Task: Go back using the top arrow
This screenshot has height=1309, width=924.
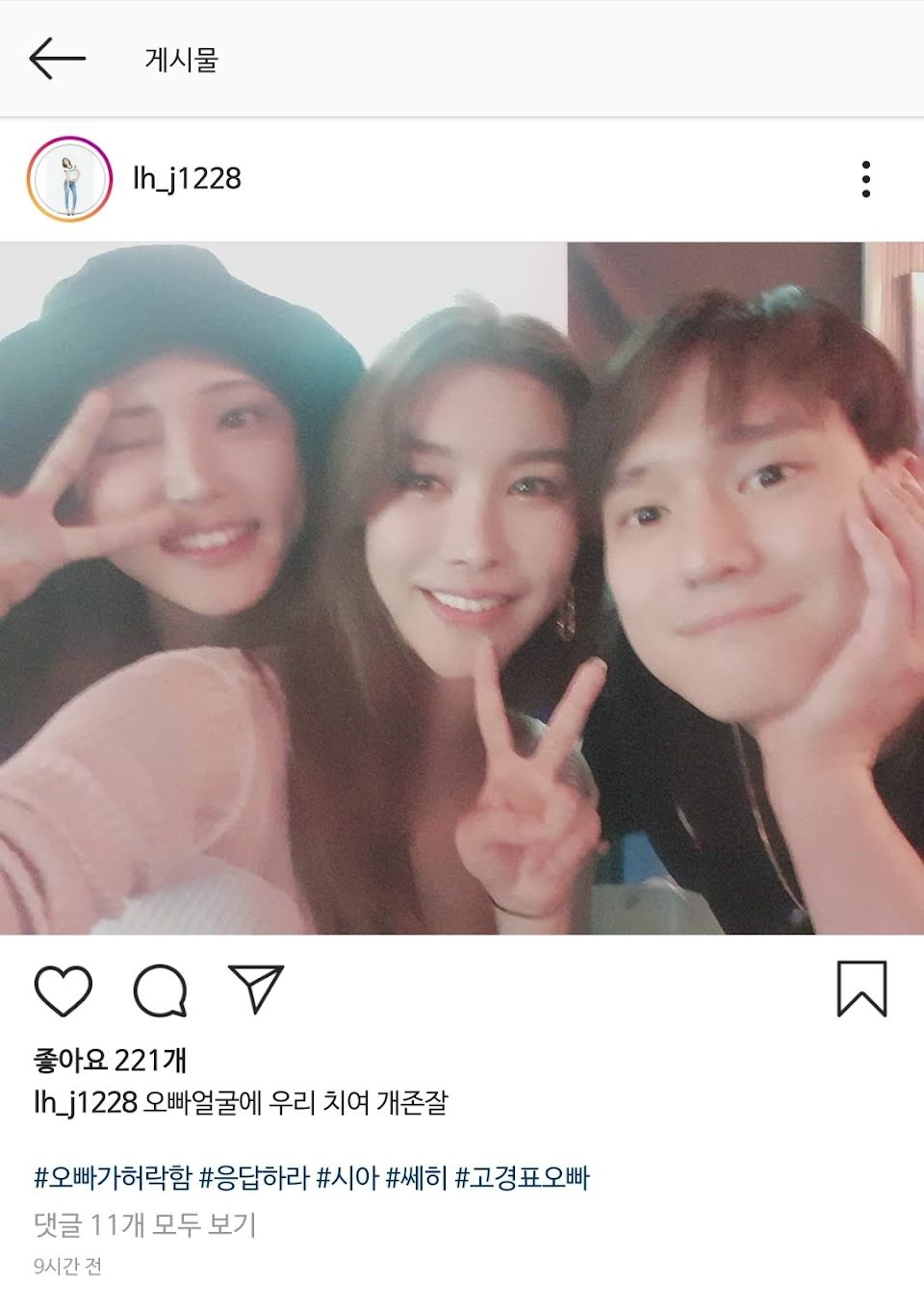Action: (58, 60)
